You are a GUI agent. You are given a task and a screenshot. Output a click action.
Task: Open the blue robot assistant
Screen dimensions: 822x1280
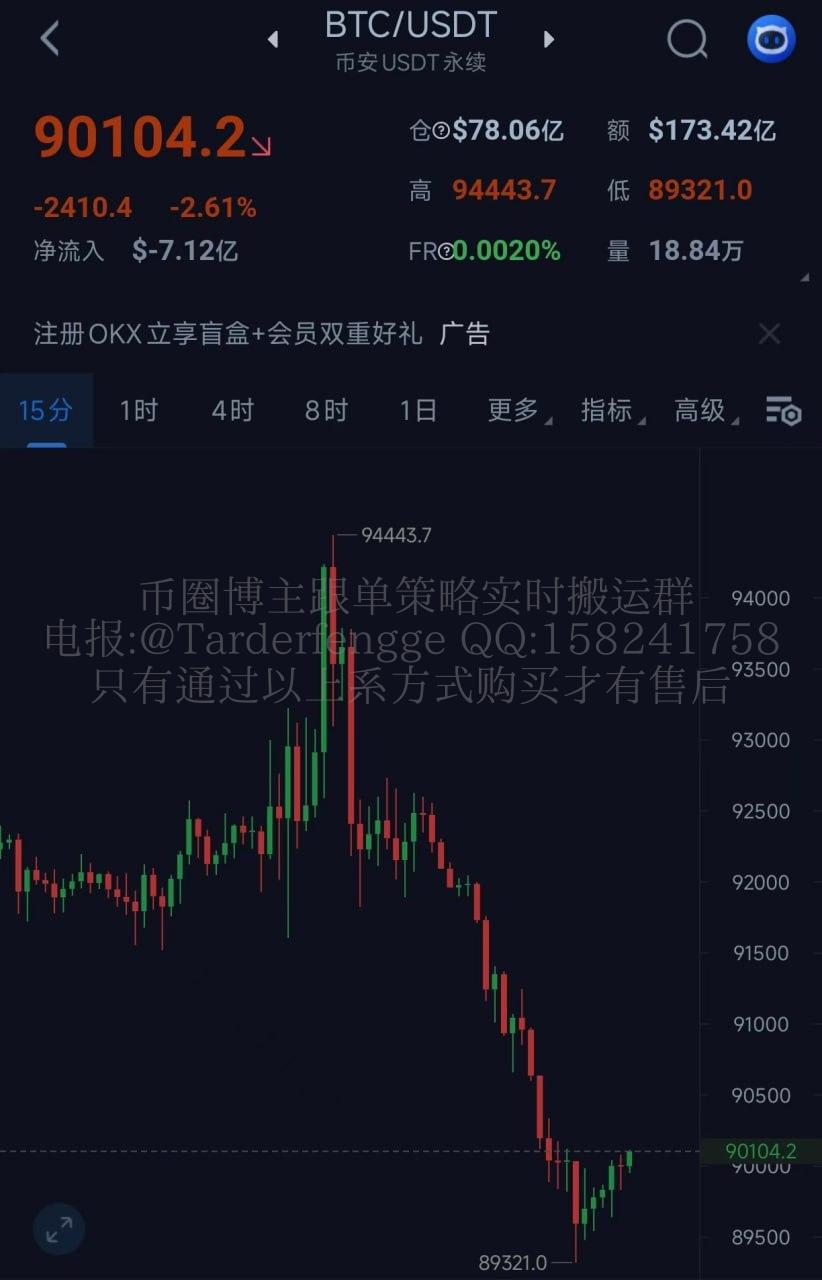click(771, 40)
